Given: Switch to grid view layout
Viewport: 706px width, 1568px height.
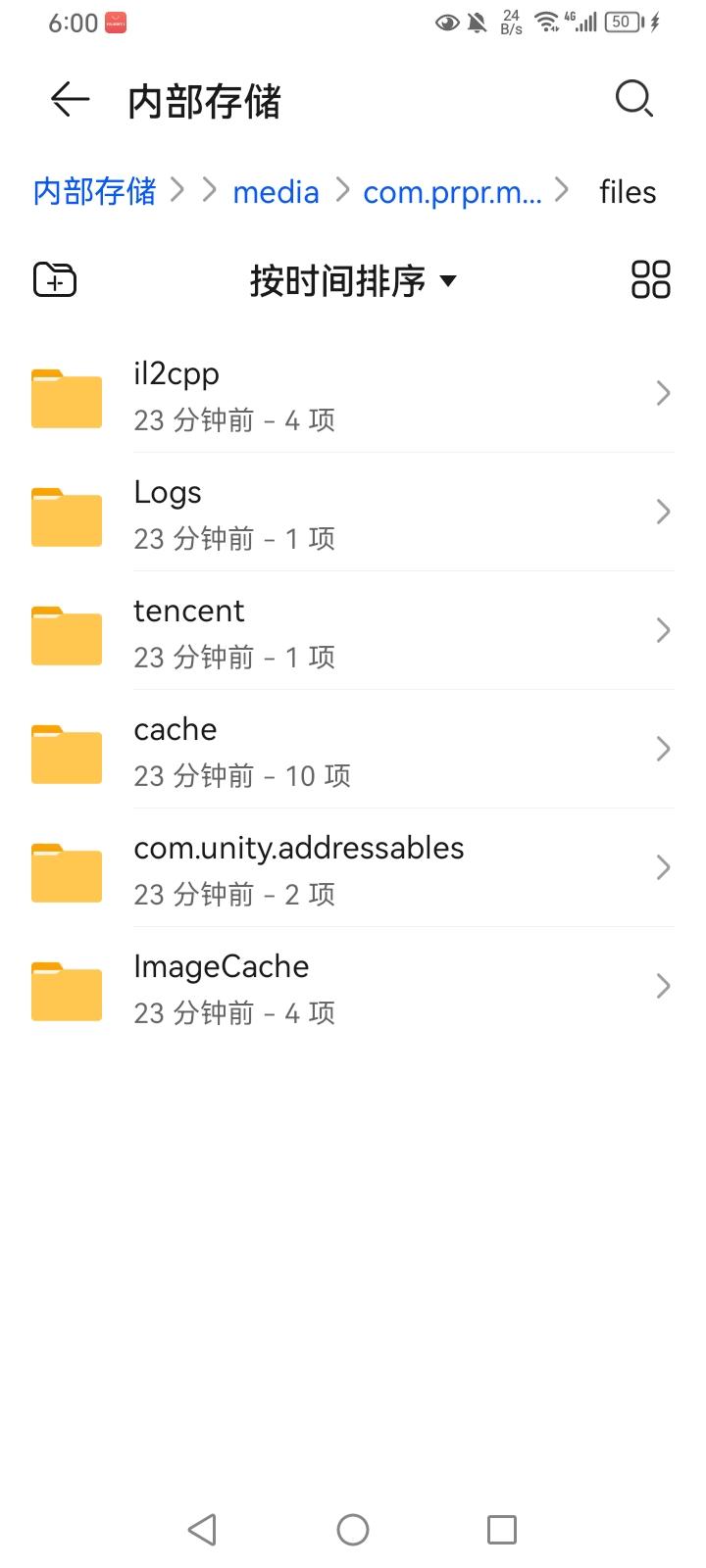Looking at the screenshot, I should coord(650,279).
